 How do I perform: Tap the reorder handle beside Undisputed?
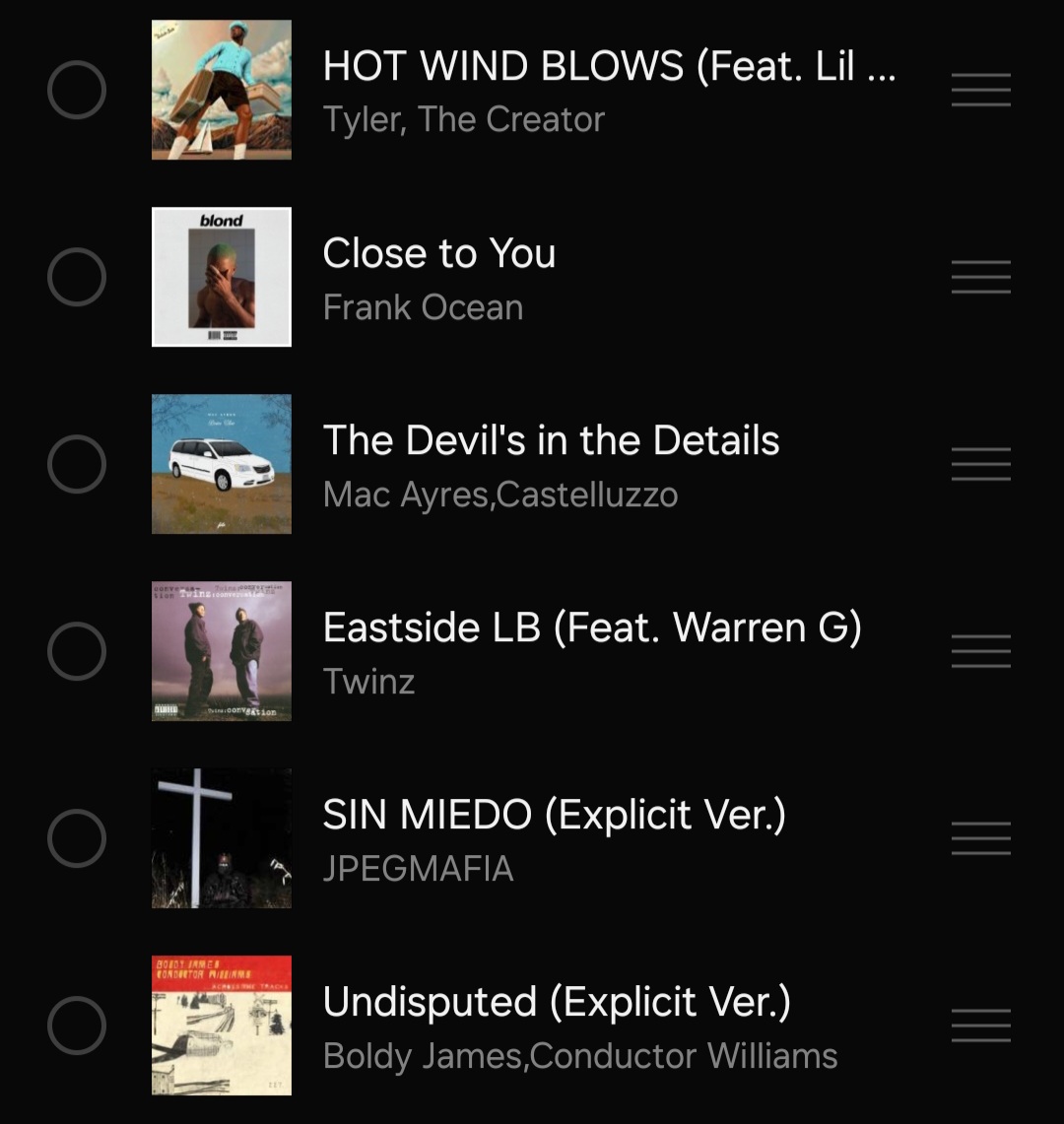980,1025
